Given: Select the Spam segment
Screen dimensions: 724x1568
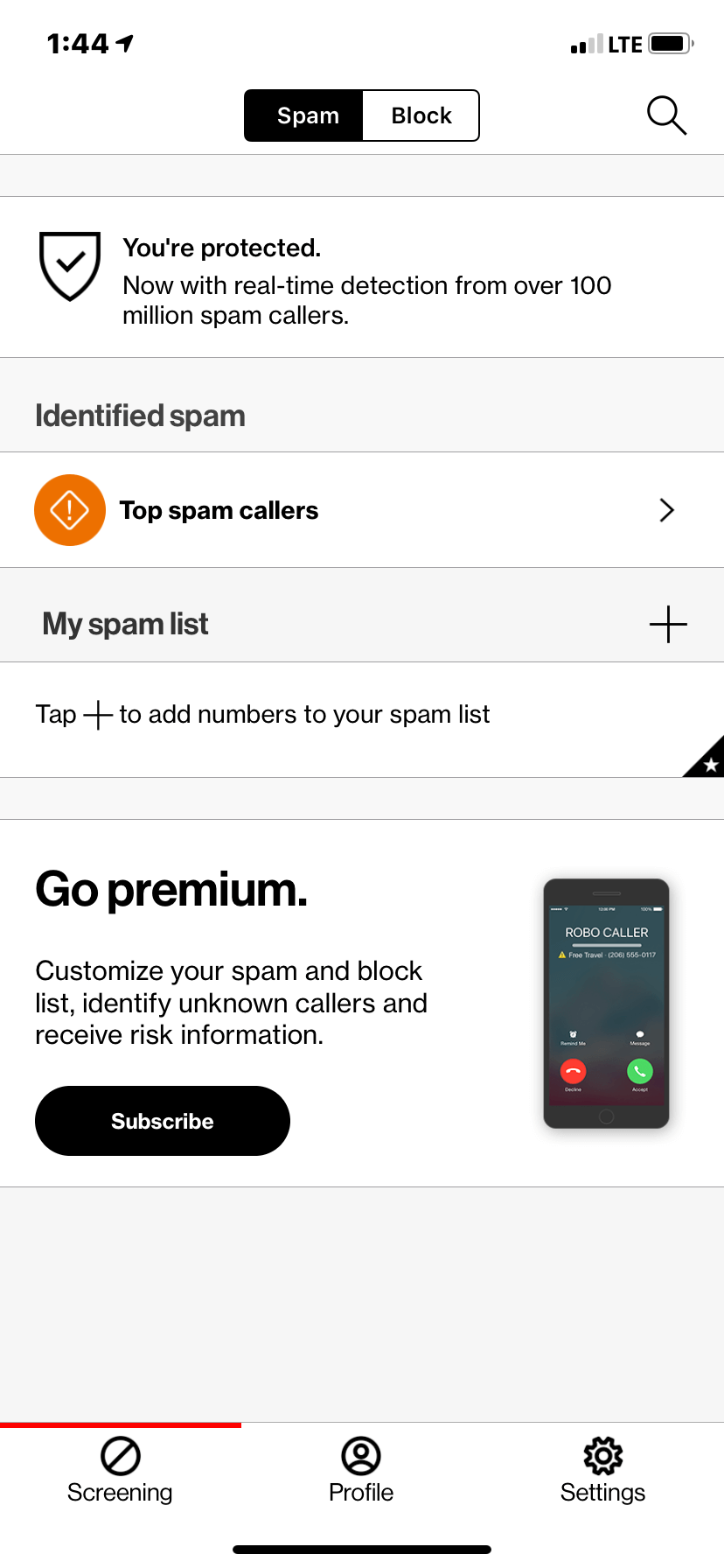Looking at the screenshot, I should click(x=303, y=115).
